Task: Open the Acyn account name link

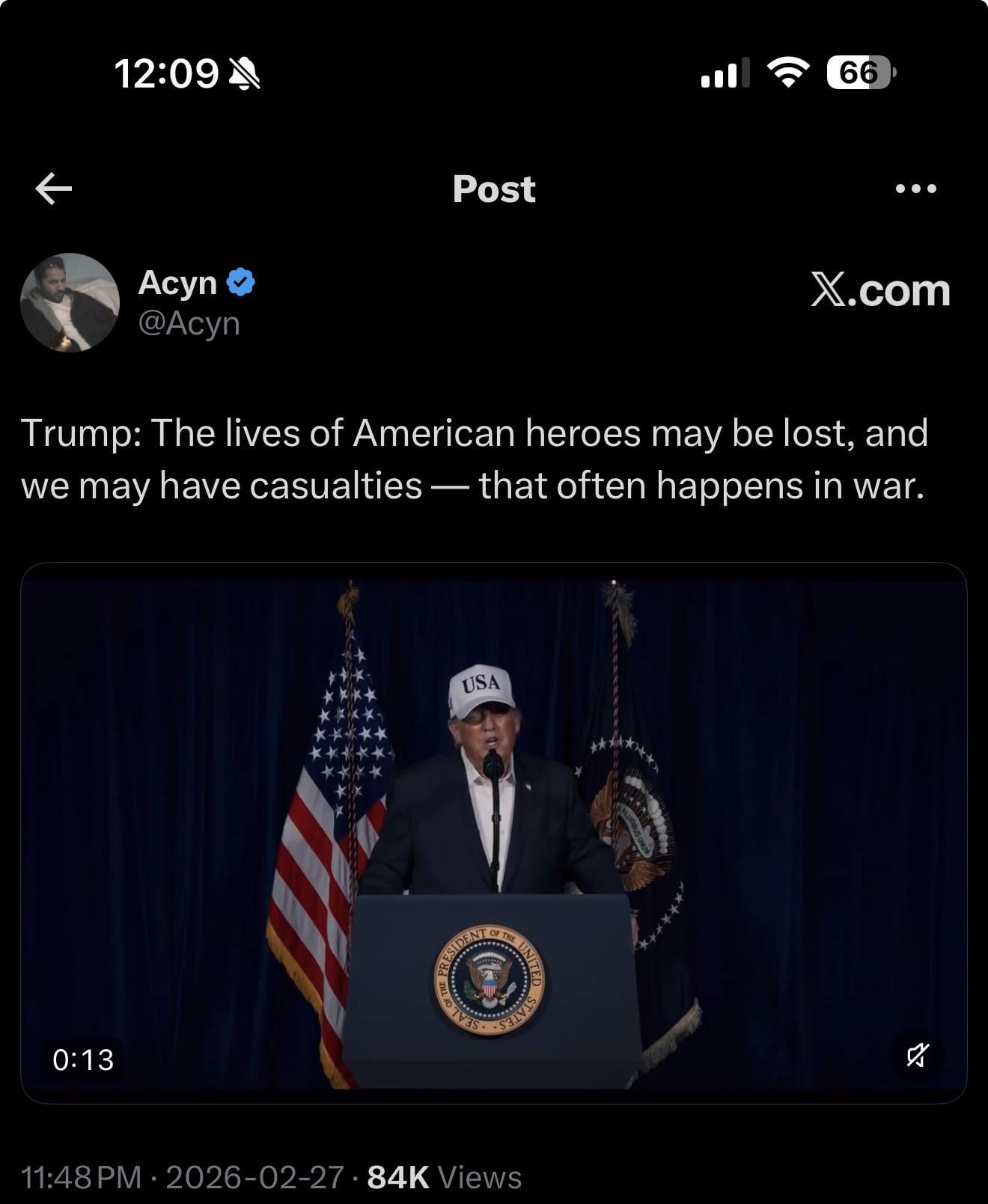Action: point(178,283)
